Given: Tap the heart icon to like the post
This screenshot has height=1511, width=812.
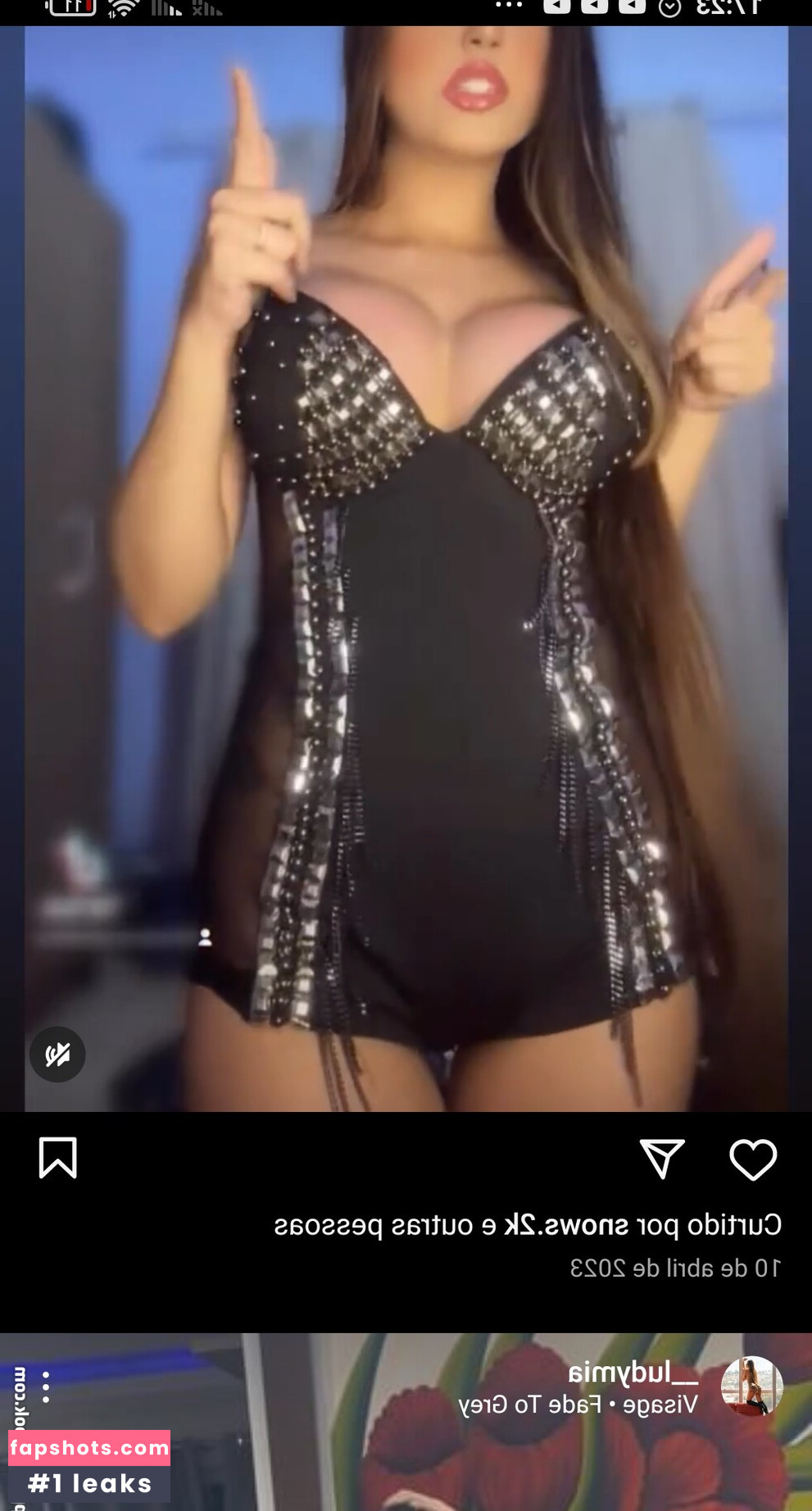Looking at the screenshot, I should click(x=752, y=1159).
